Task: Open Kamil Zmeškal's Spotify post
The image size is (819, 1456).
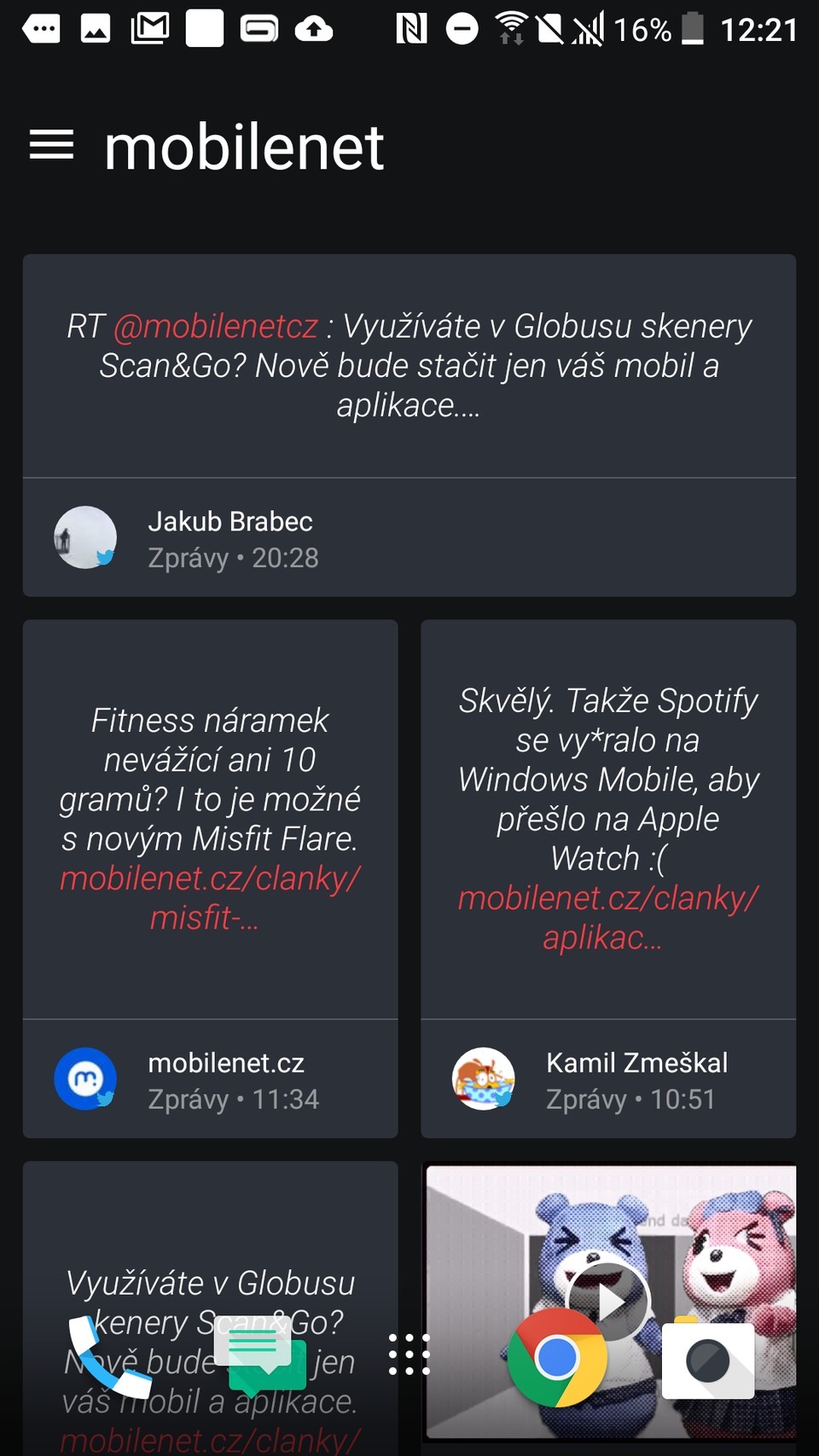Action: click(607, 759)
